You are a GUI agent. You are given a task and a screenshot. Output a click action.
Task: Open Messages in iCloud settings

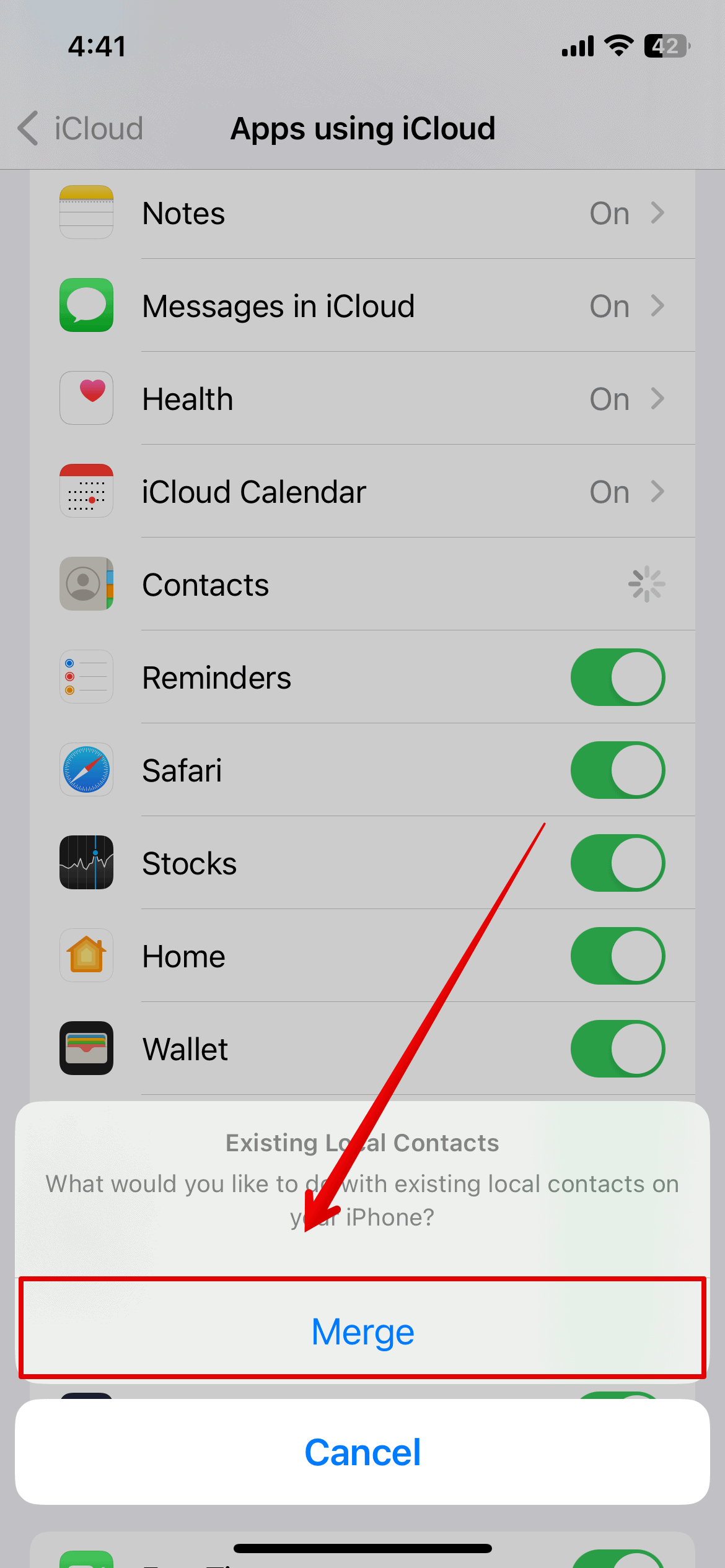click(362, 307)
